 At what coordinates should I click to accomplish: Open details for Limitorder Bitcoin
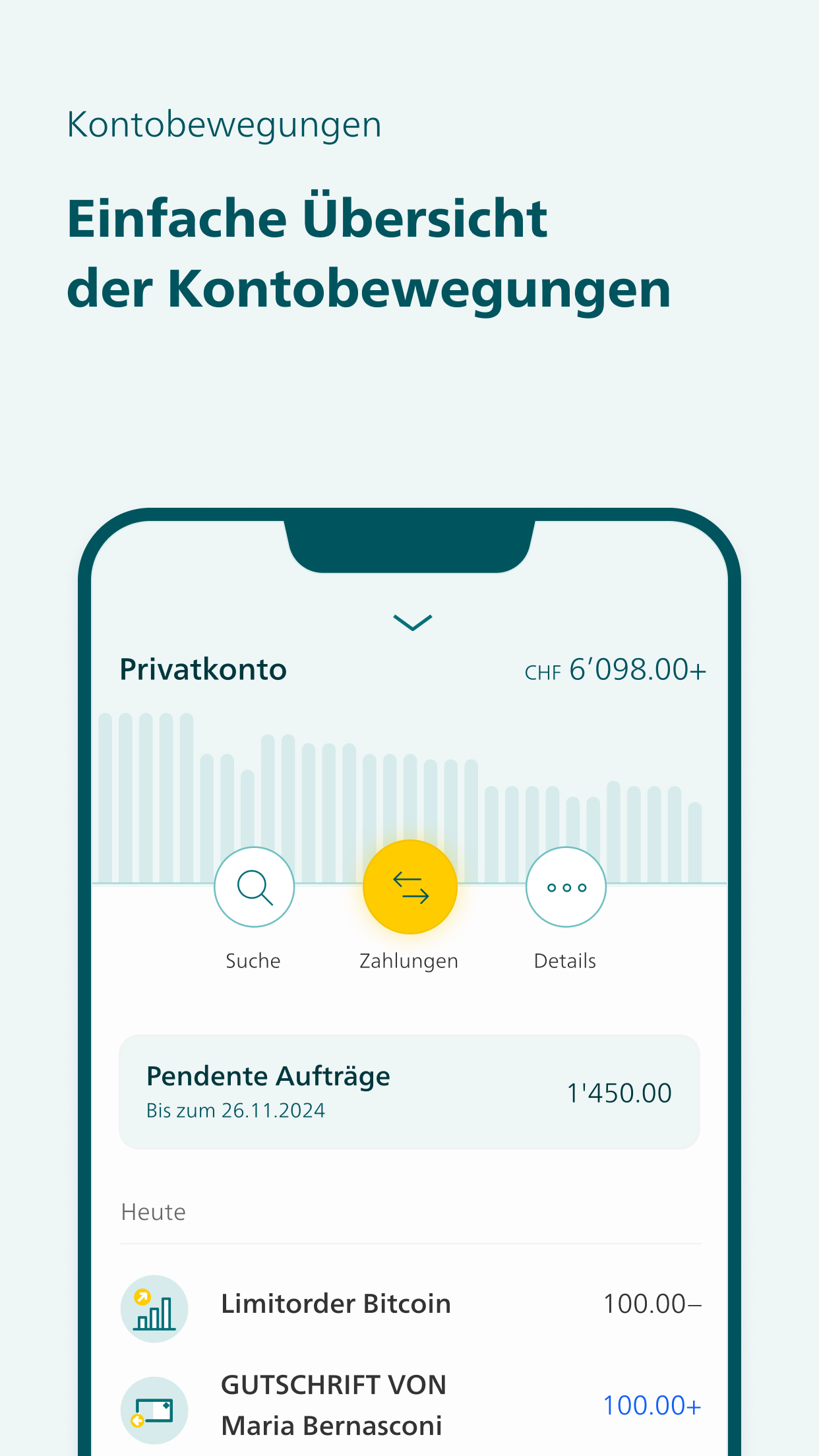[x=336, y=1304]
